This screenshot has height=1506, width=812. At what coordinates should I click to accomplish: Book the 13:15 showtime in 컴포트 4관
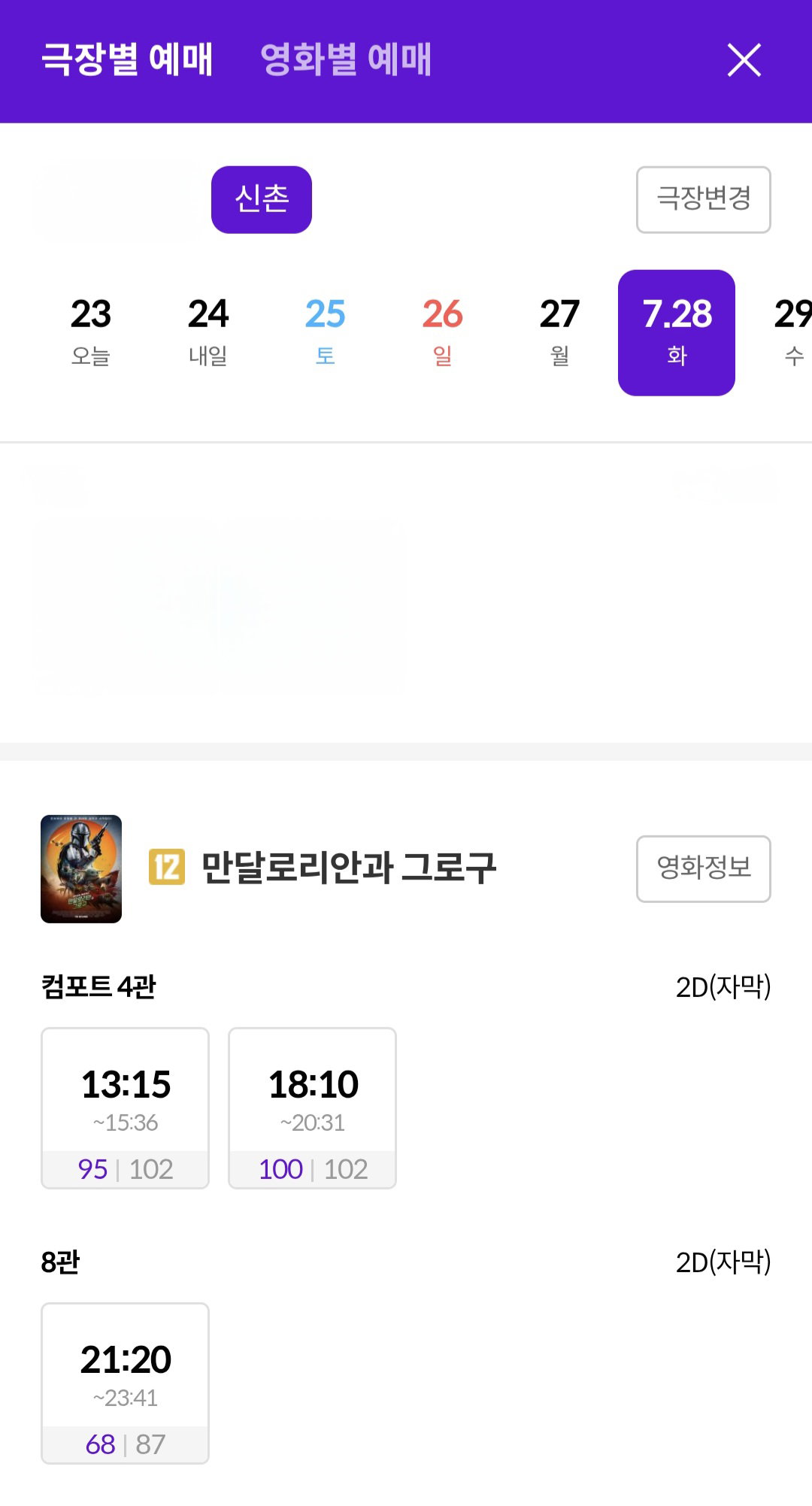pos(125,1108)
